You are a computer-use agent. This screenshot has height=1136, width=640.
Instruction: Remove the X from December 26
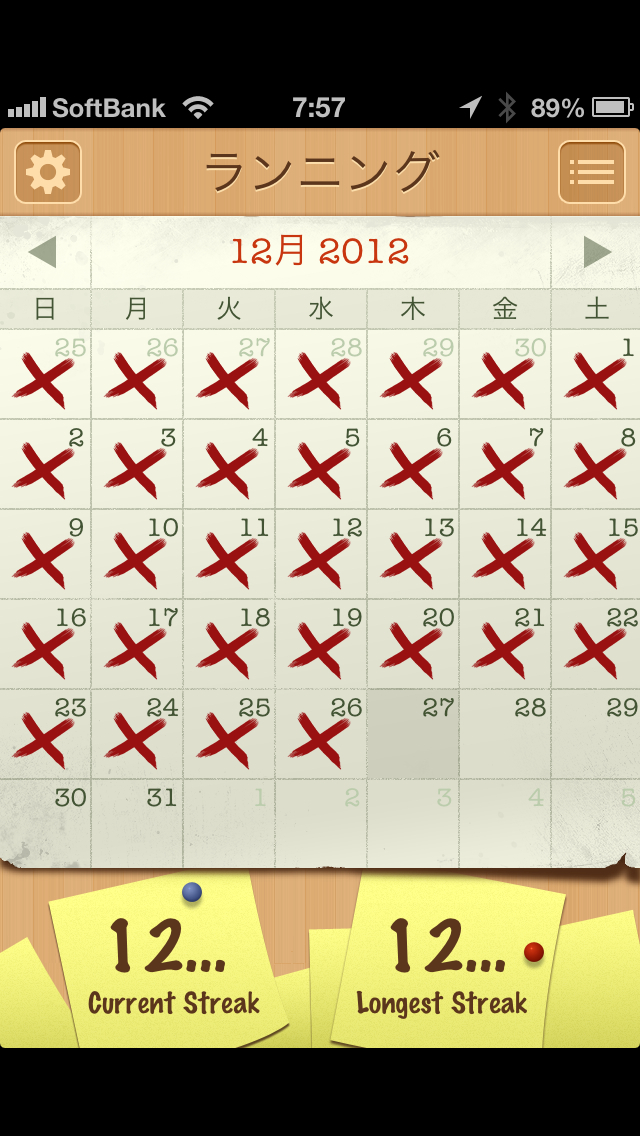[321, 734]
